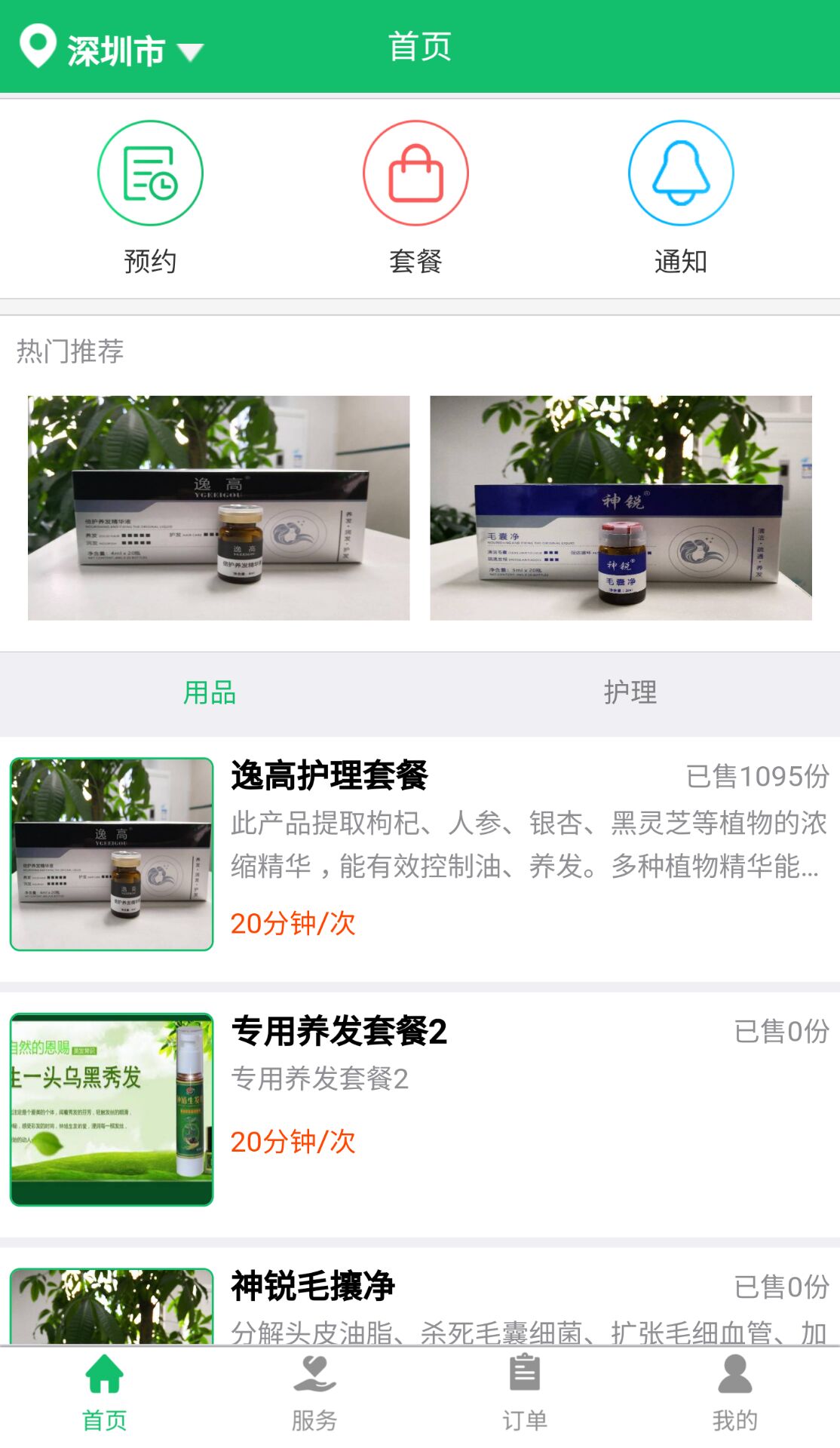This screenshot has width=840, height=1448.
Task: Select the 用品 tab
Action: point(210,692)
